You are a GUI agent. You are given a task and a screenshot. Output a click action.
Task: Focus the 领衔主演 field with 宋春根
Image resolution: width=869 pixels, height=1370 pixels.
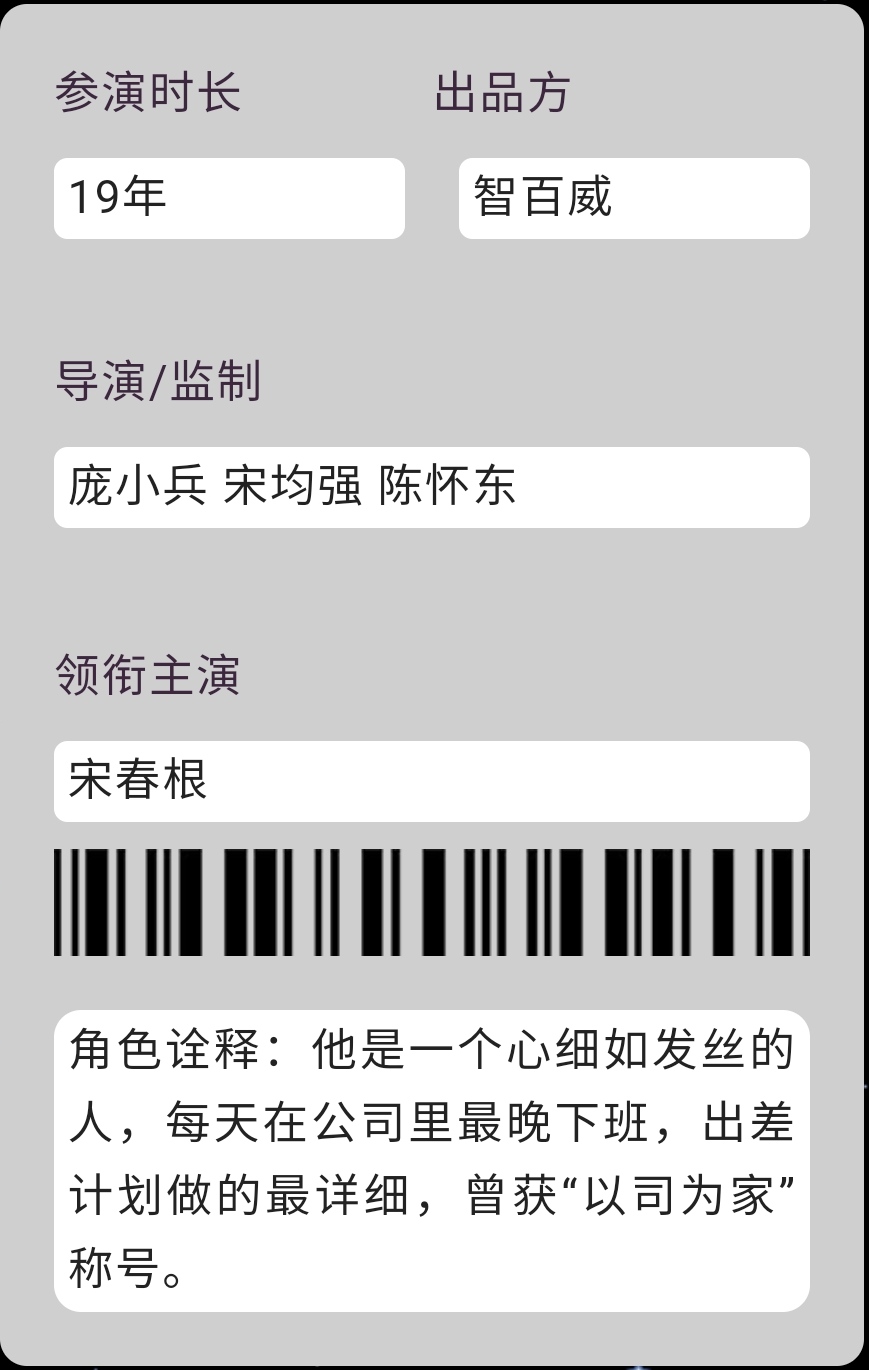pos(431,781)
